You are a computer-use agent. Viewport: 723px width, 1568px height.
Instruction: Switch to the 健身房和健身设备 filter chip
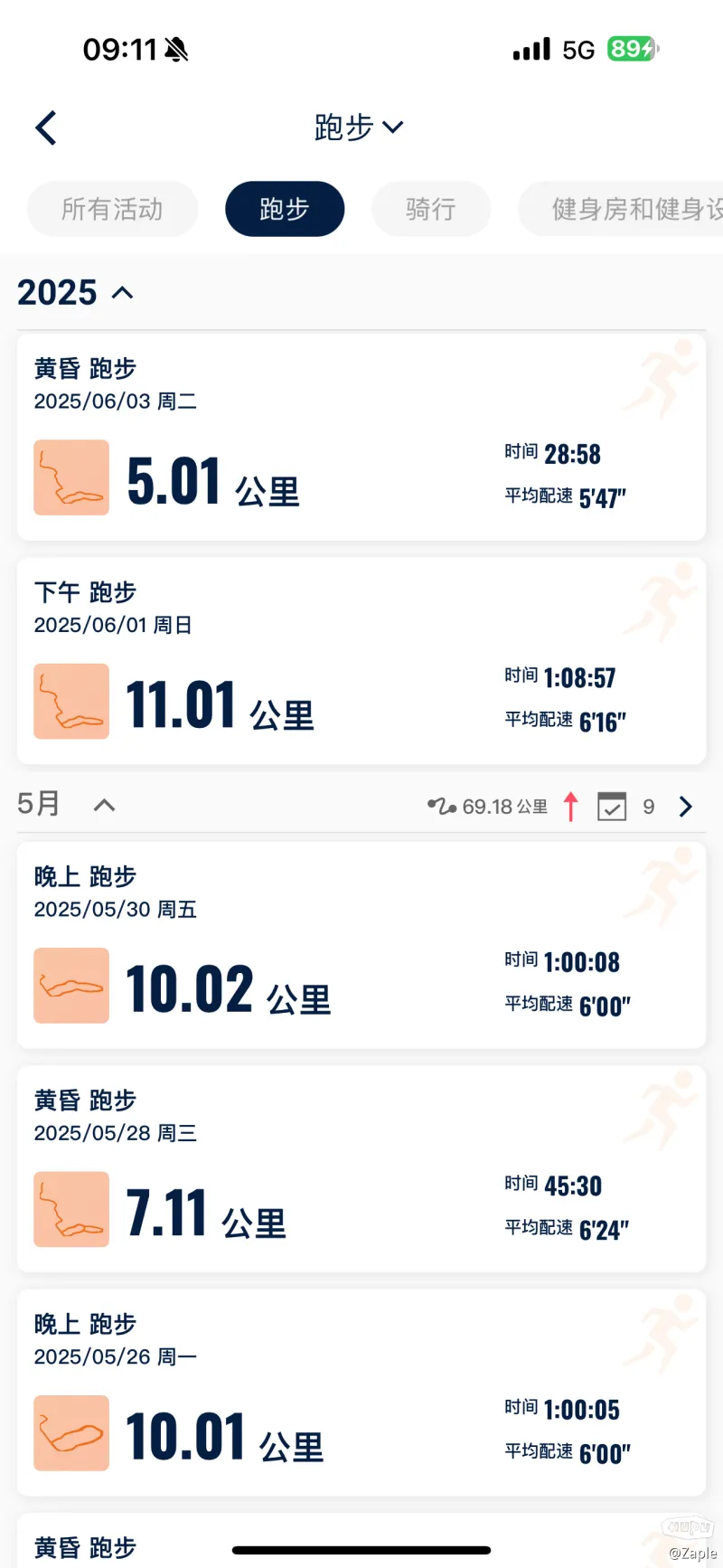tap(621, 209)
